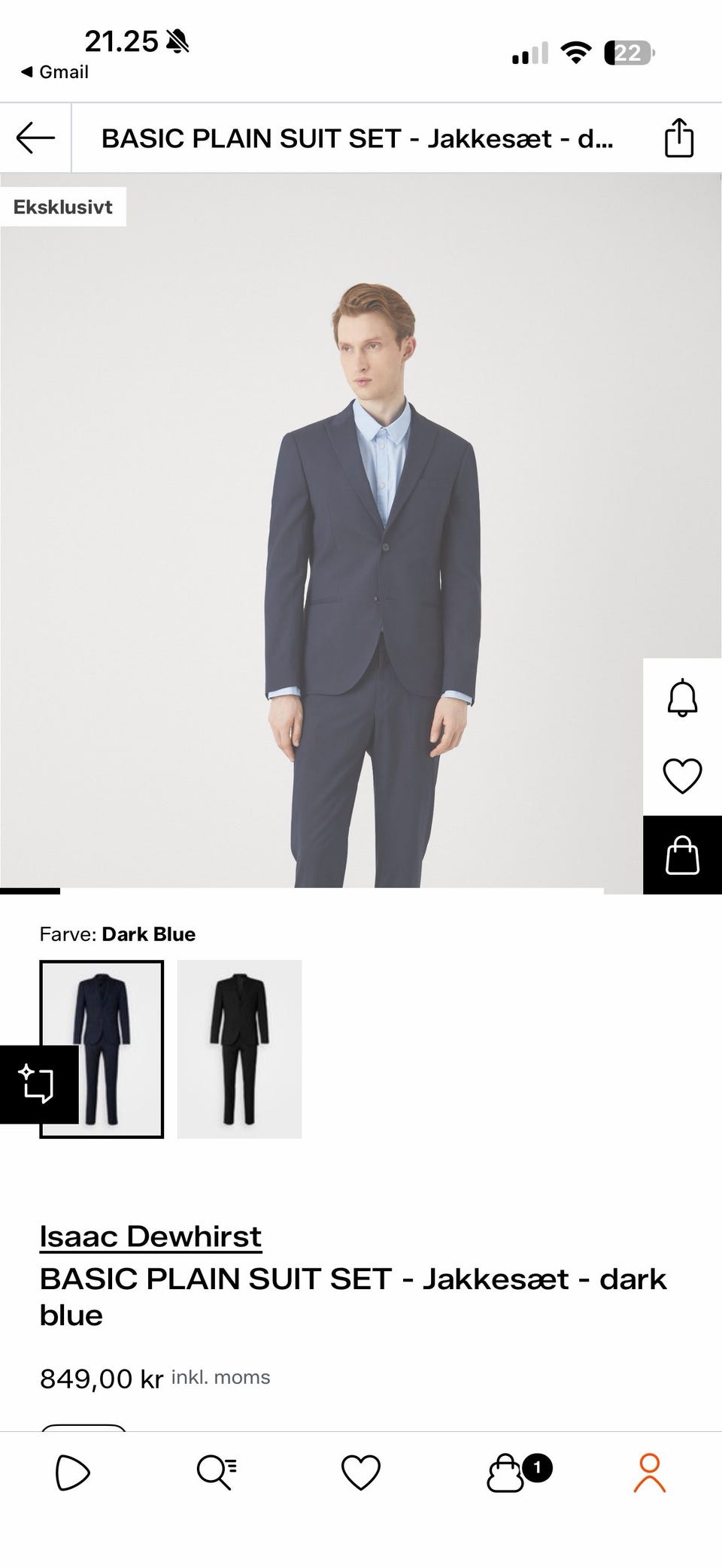Go back using the arrow
722x1568 pixels.
(x=35, y=138)
